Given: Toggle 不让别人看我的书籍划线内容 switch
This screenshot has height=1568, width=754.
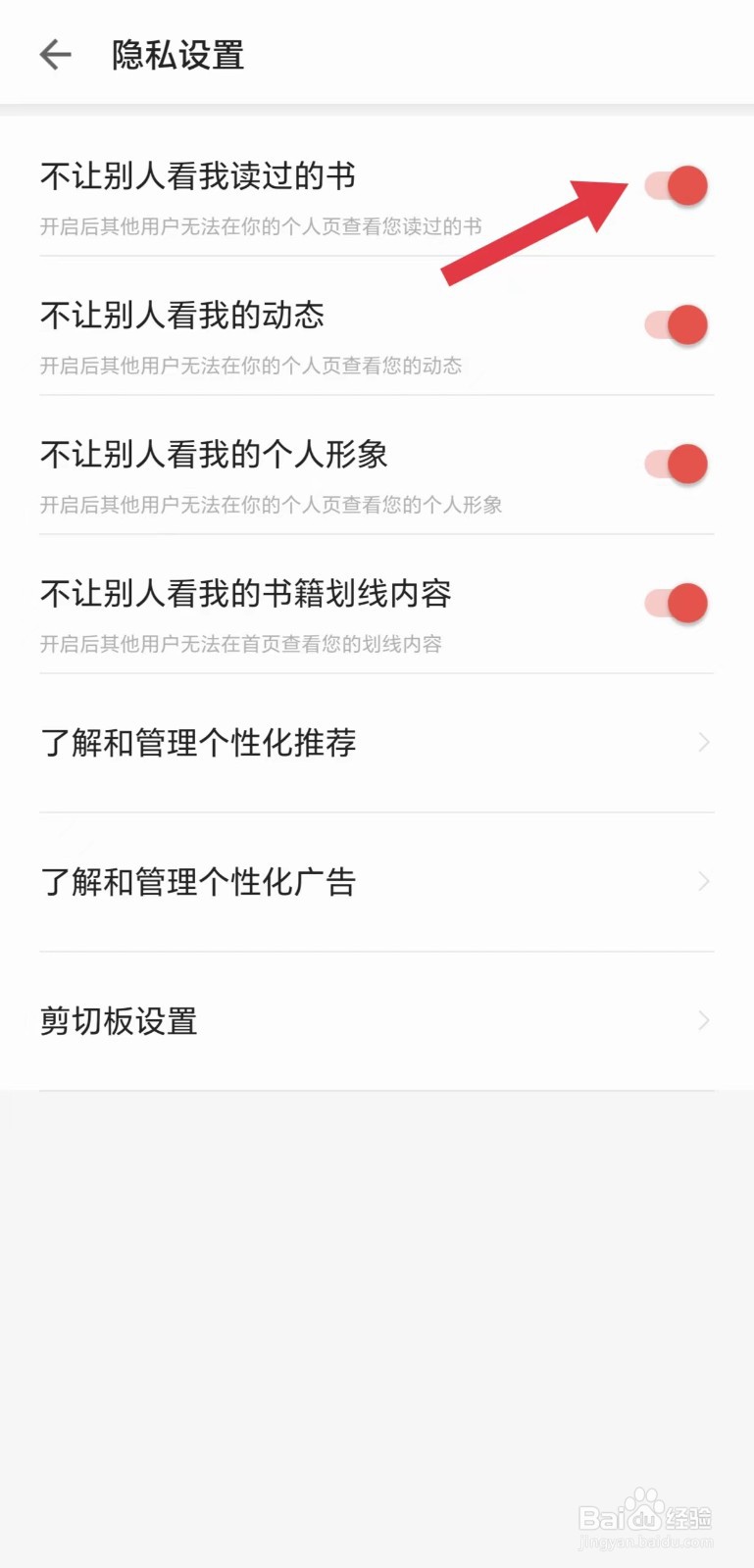Looking at the screenshot, I should 677,604.
